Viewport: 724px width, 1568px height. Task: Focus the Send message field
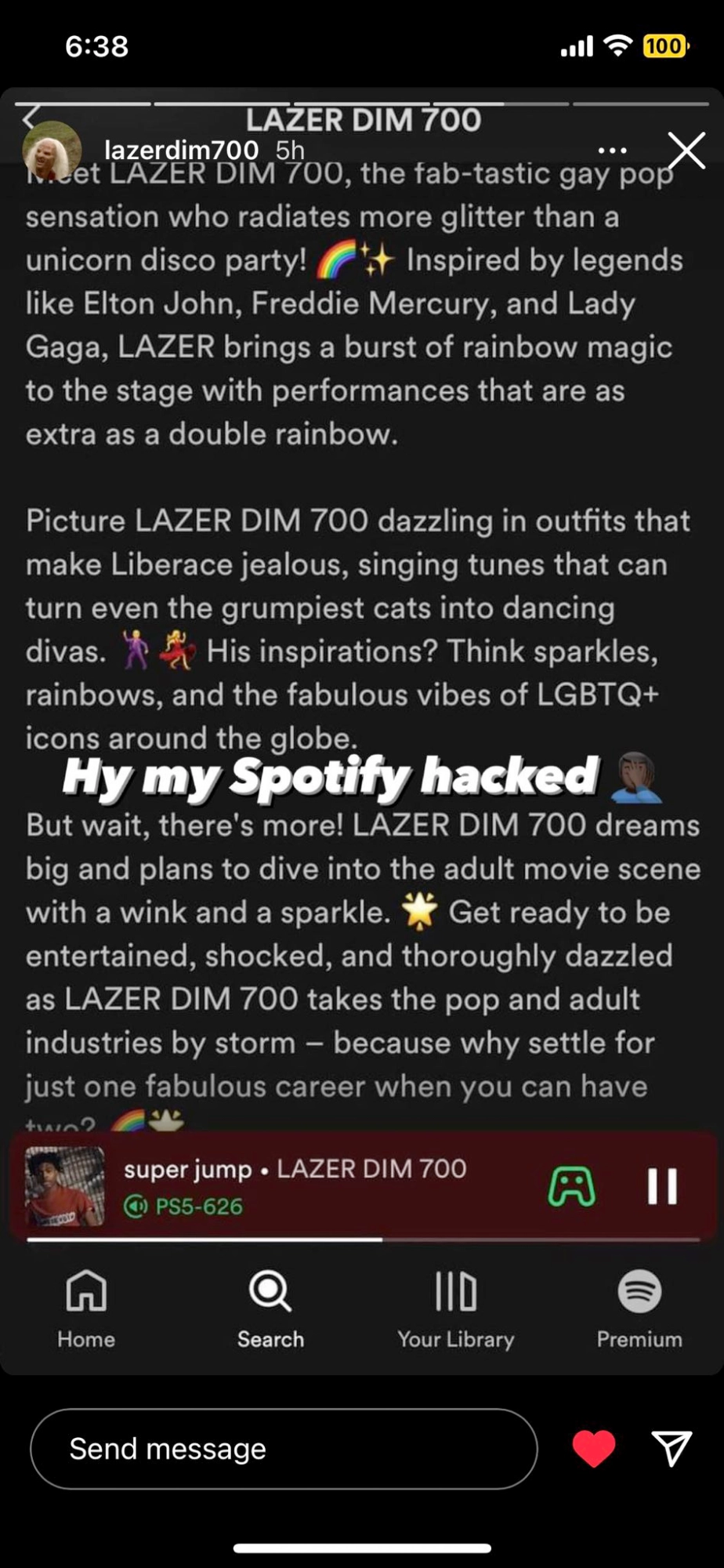(x=284, y=1448)
